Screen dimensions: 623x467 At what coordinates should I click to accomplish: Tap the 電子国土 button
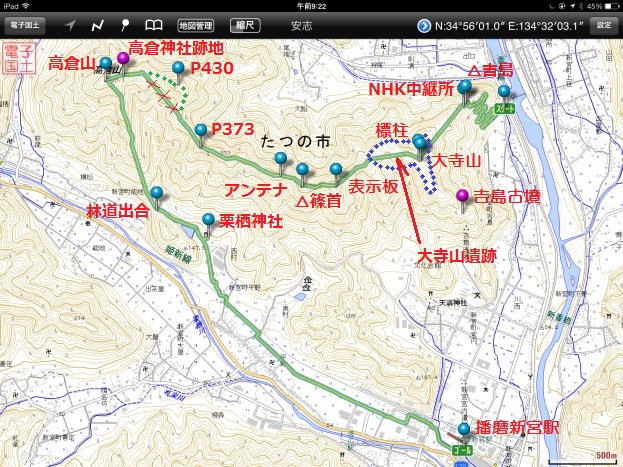[25, 24]
